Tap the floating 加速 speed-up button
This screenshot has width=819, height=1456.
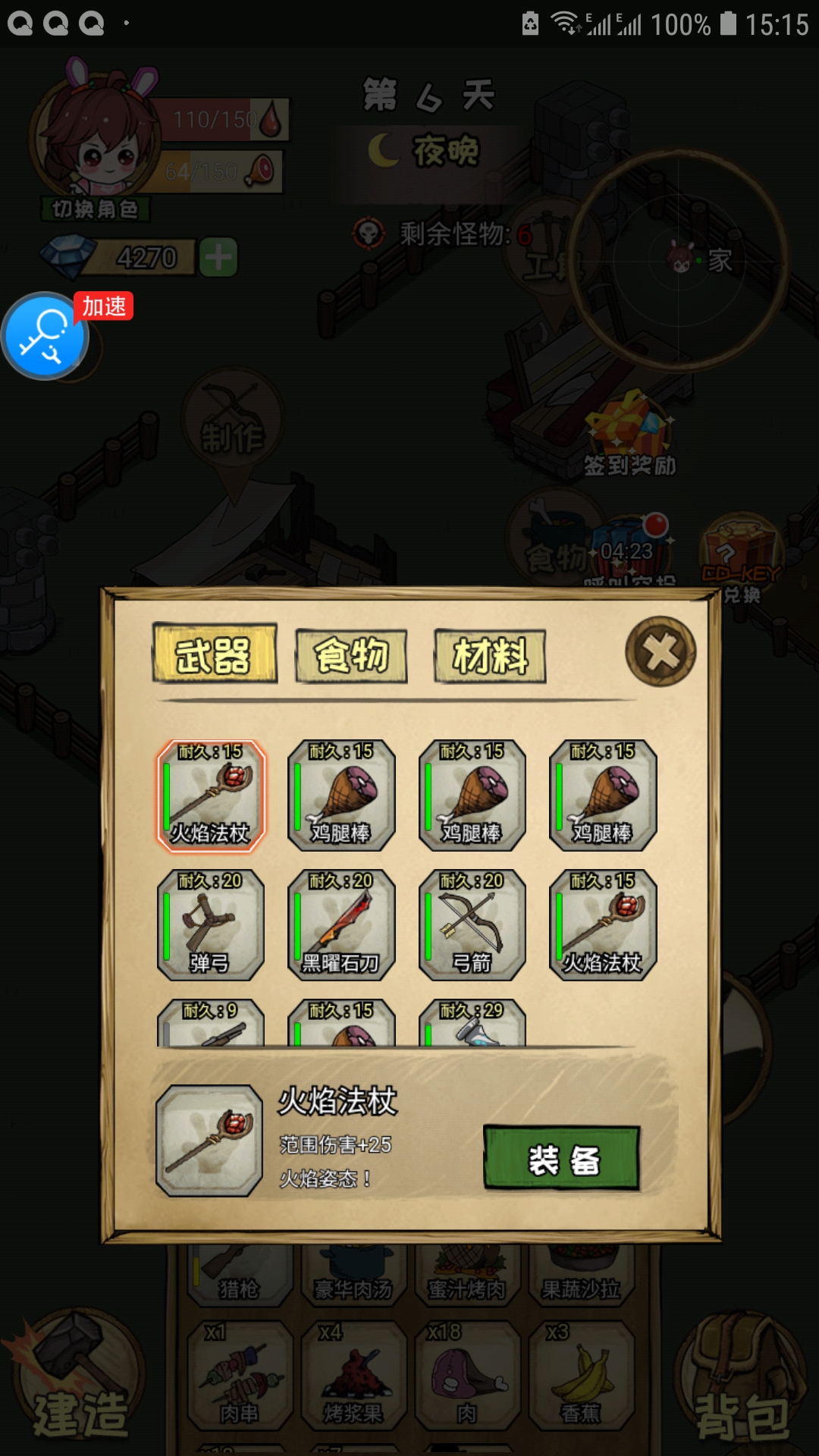(45, 336)
